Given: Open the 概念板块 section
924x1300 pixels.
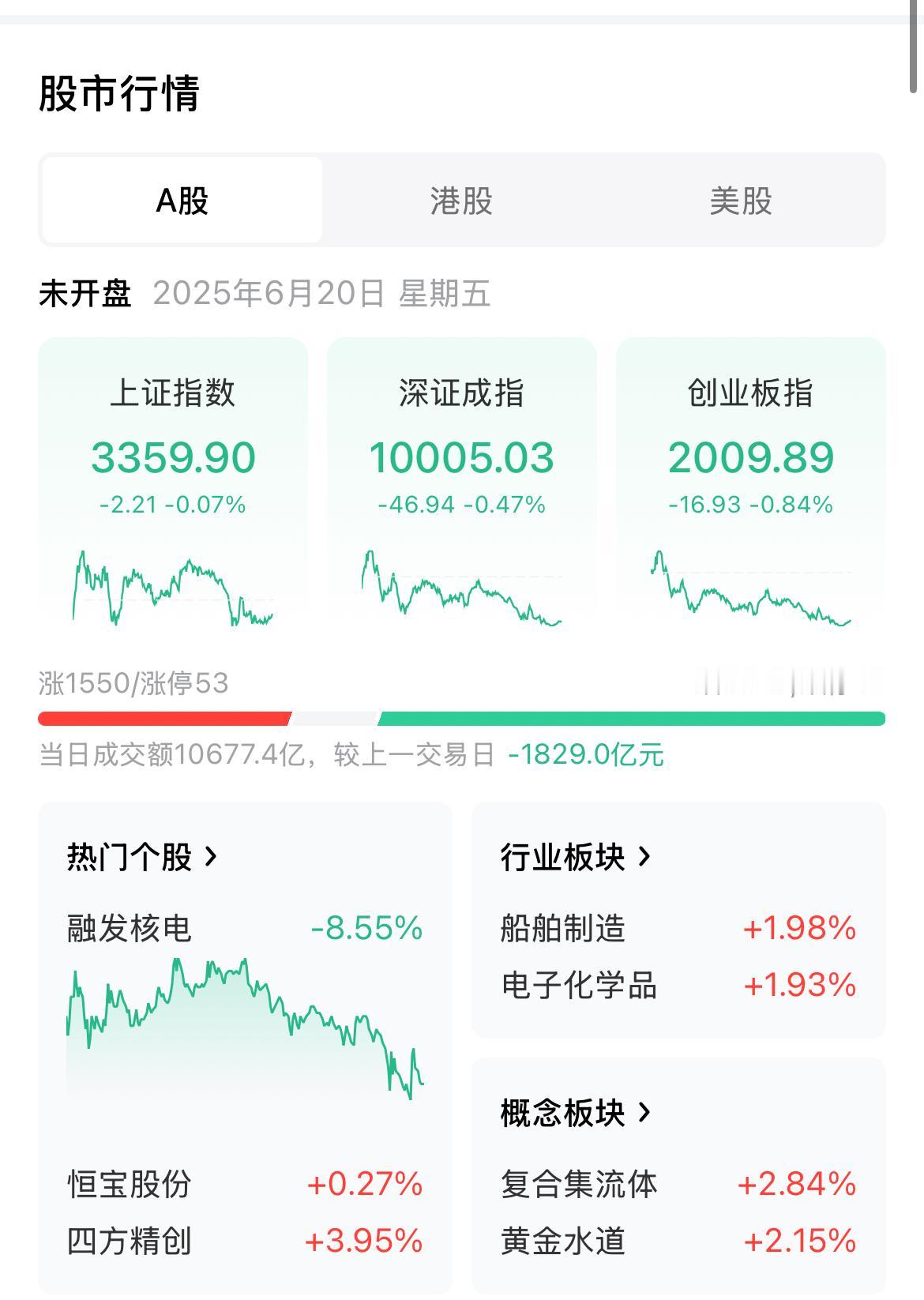Looking at the screenshot, I should tap(576, 1113).
